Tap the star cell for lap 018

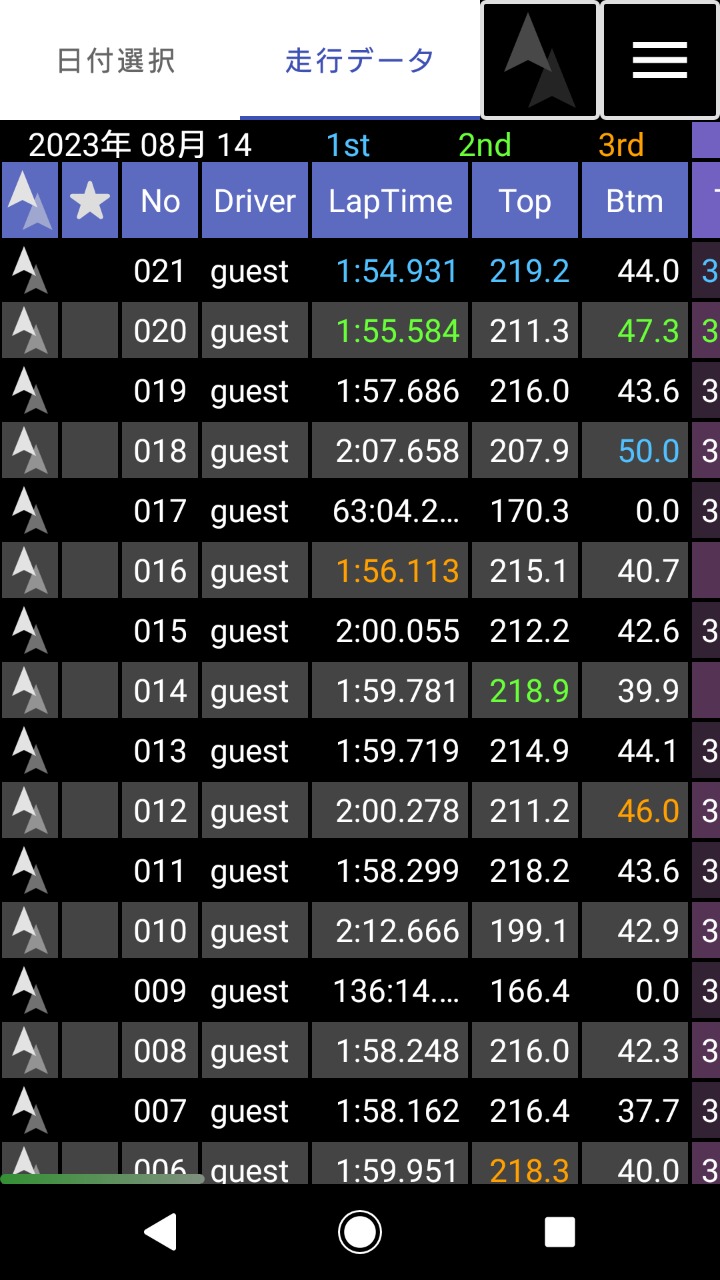90,451
